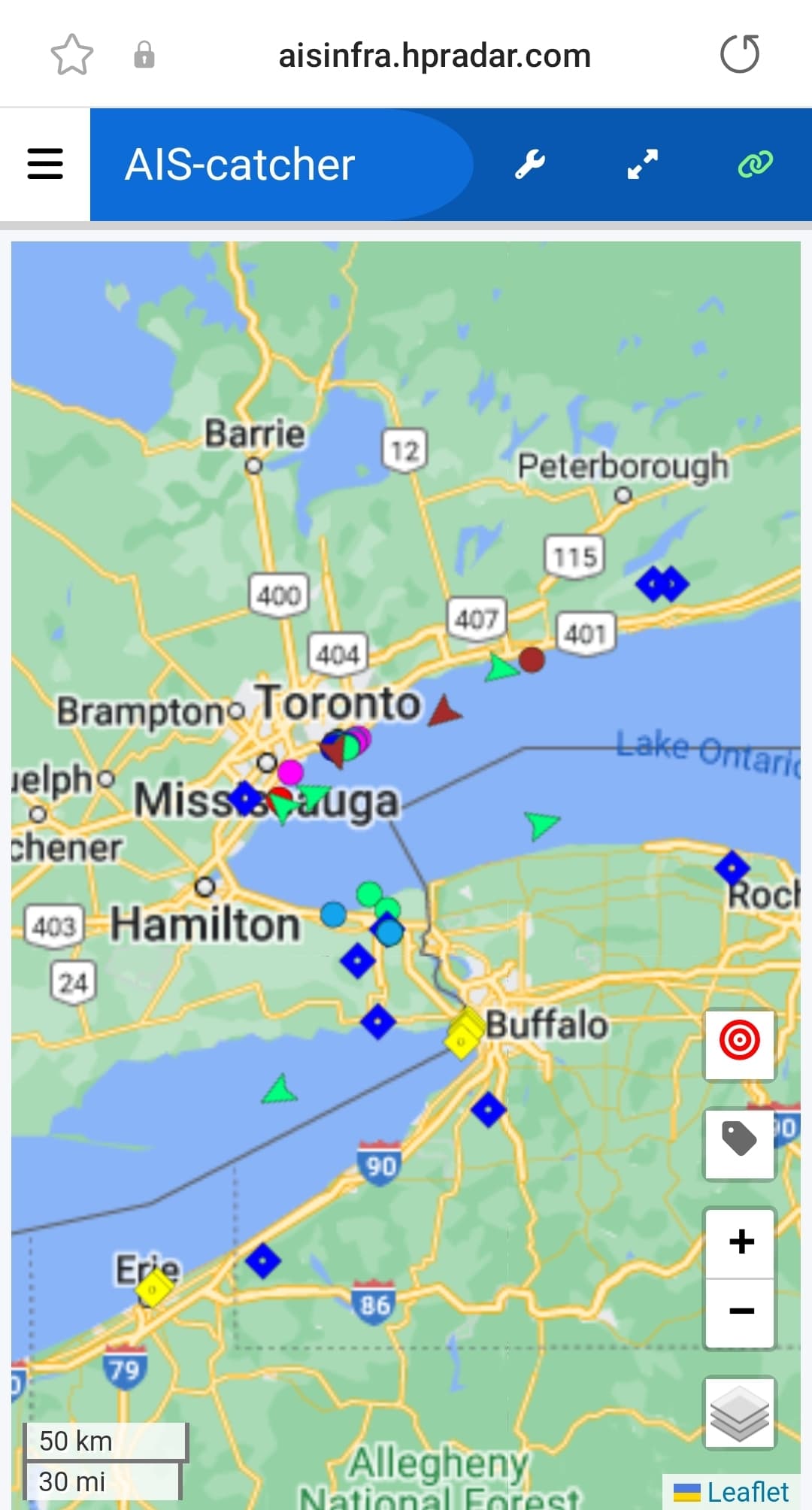Bookmark this page with the star
This screenshot has height=1510, width=812.
point(72,55)
